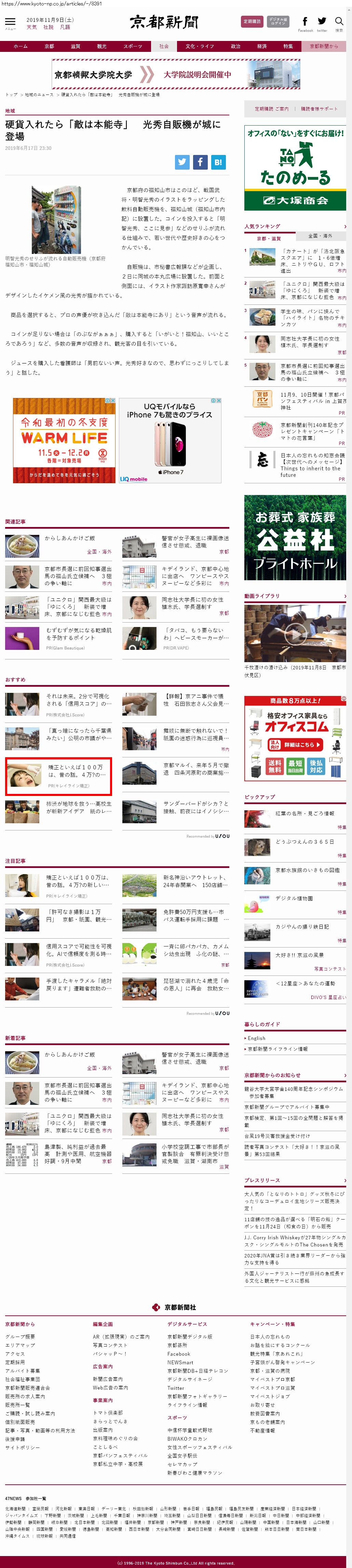Open Kyoto Shimbun's Facebook page icon
Screen dimensions: 352x1568
coord(305,22)
